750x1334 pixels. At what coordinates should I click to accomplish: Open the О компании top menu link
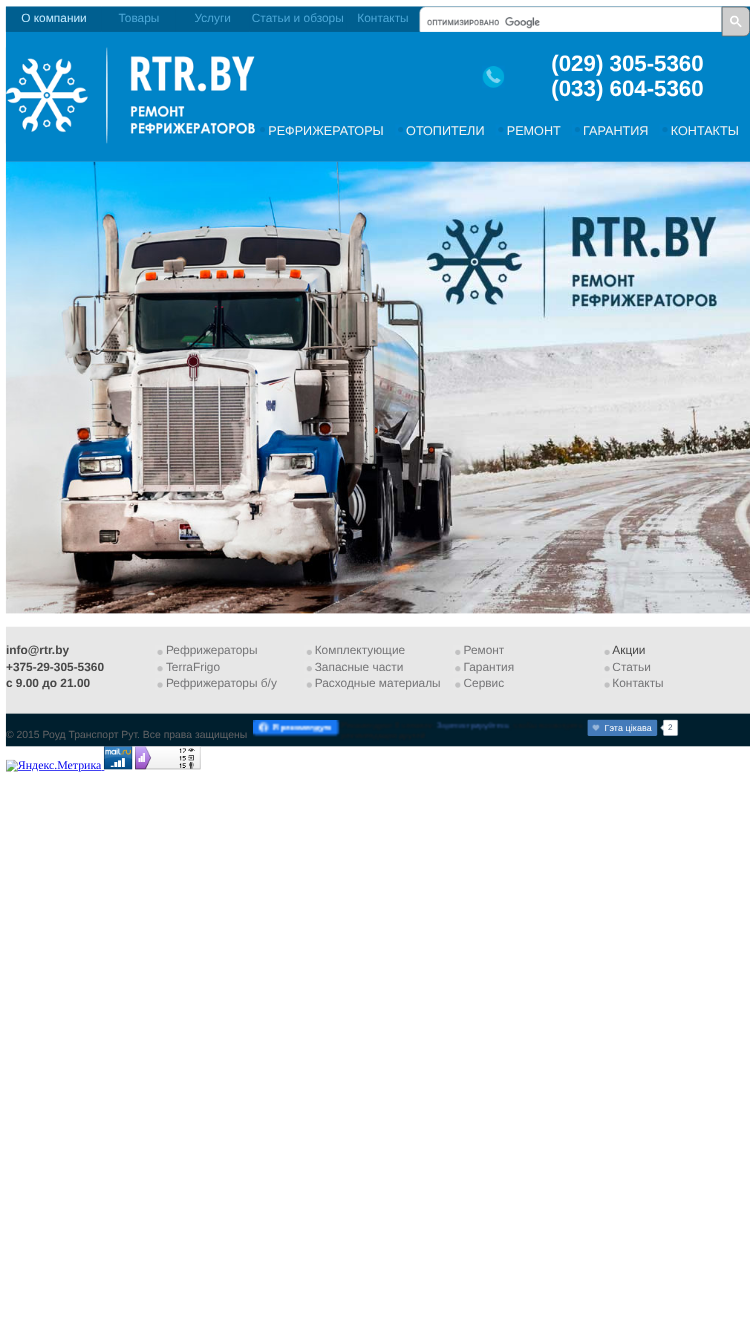(54, 18)
